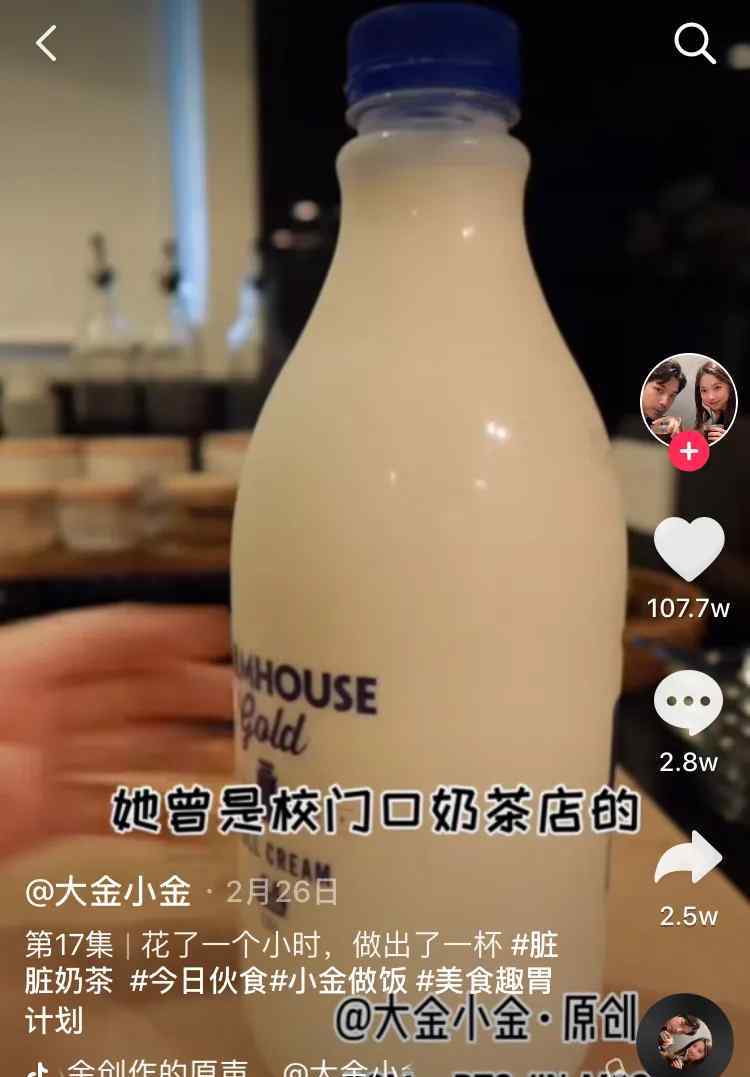Viewport: 750px width, 1077px height.
Task: Open the spinning music disc
Action: pos(685,1041)
